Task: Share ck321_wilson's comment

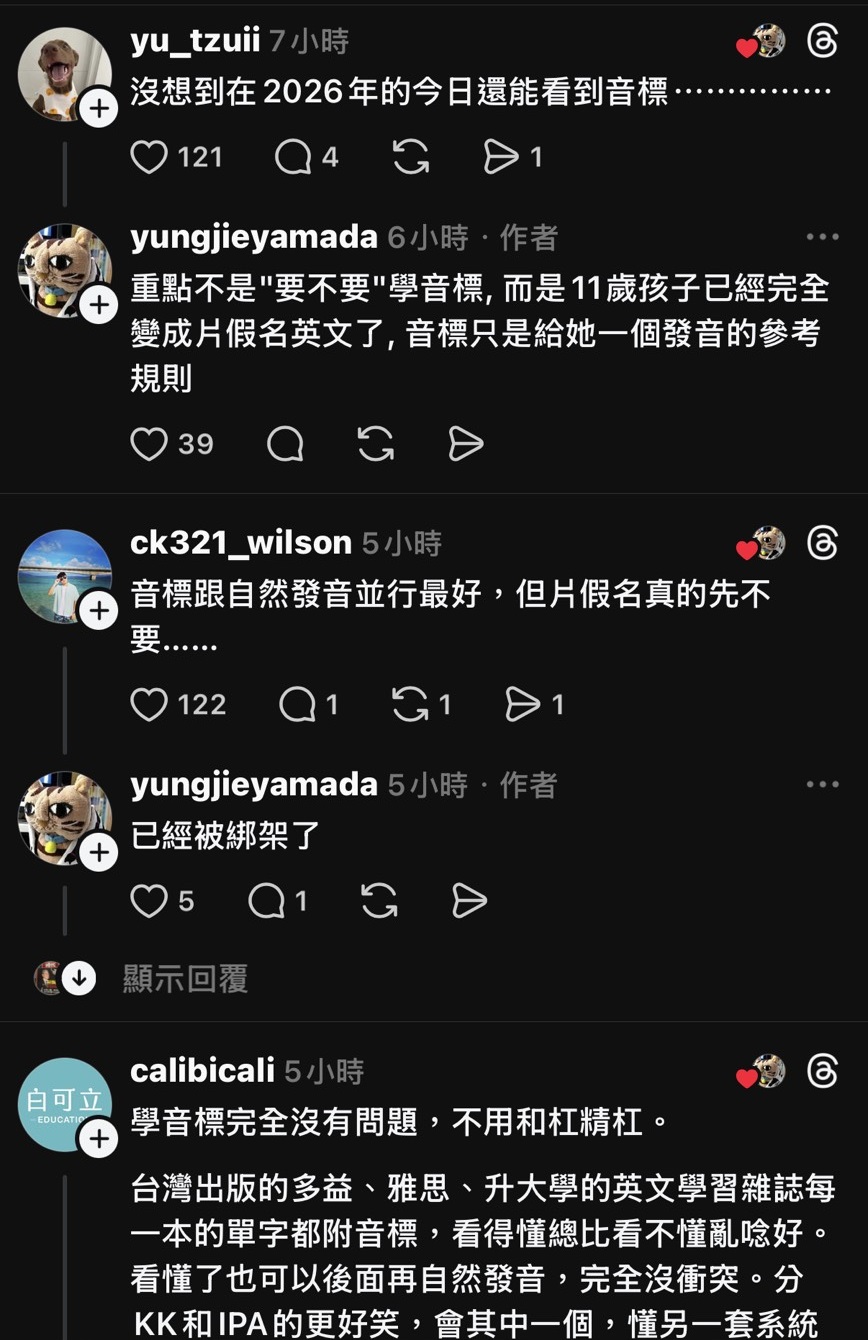Action: (522, 705)
